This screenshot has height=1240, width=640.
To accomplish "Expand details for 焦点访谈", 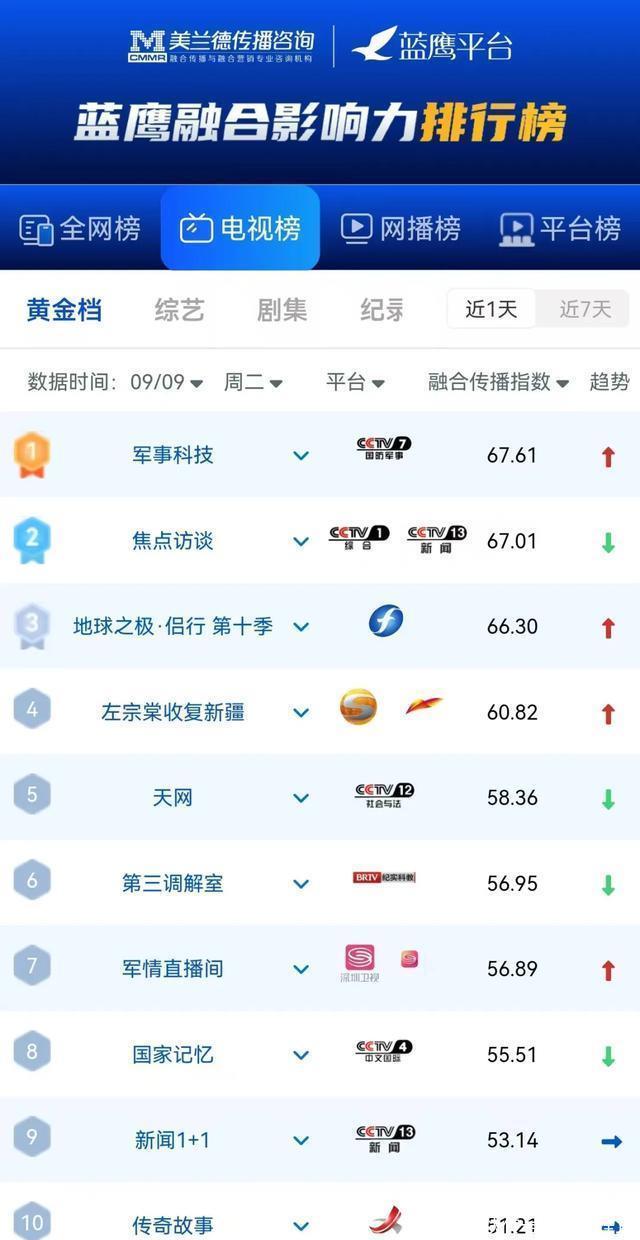I will click(301, 542).
